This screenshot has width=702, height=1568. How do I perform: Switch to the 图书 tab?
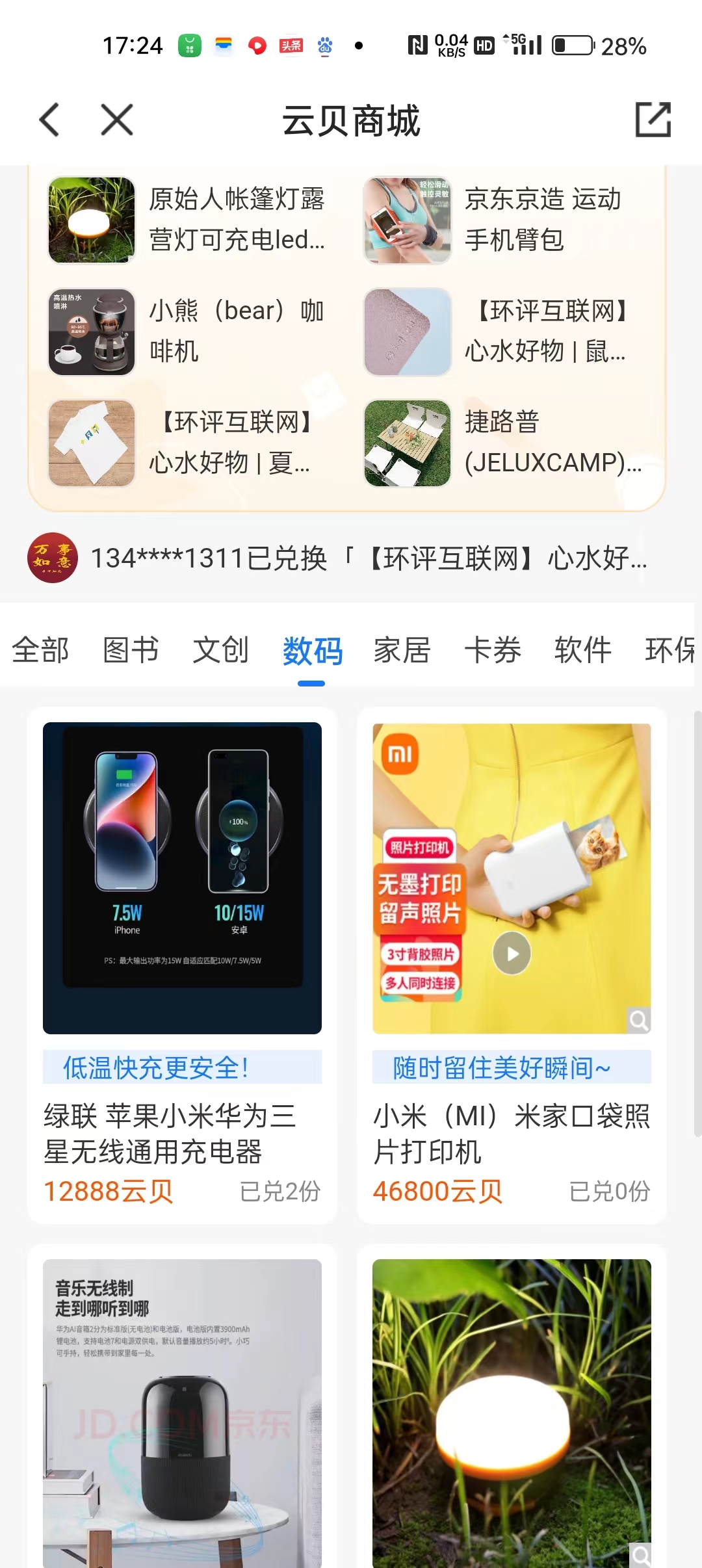click(131, 650)
